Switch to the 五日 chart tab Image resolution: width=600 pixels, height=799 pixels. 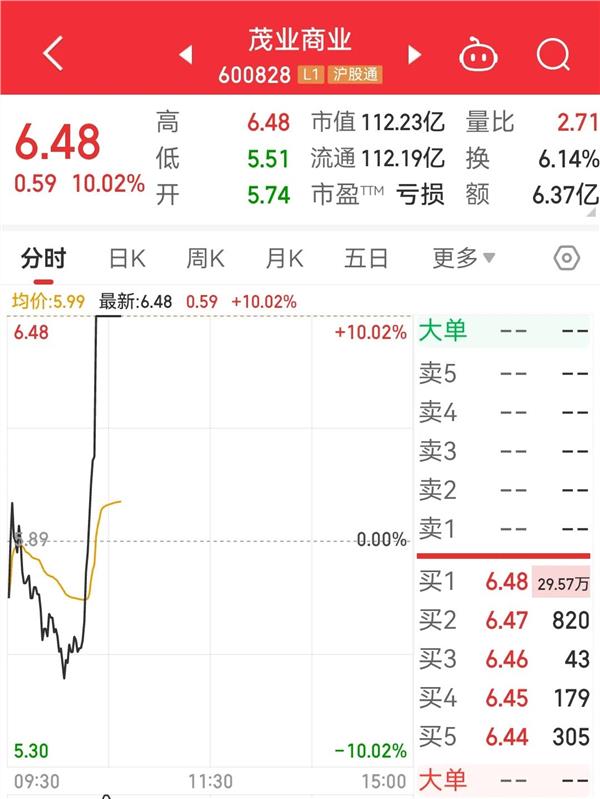366,258
